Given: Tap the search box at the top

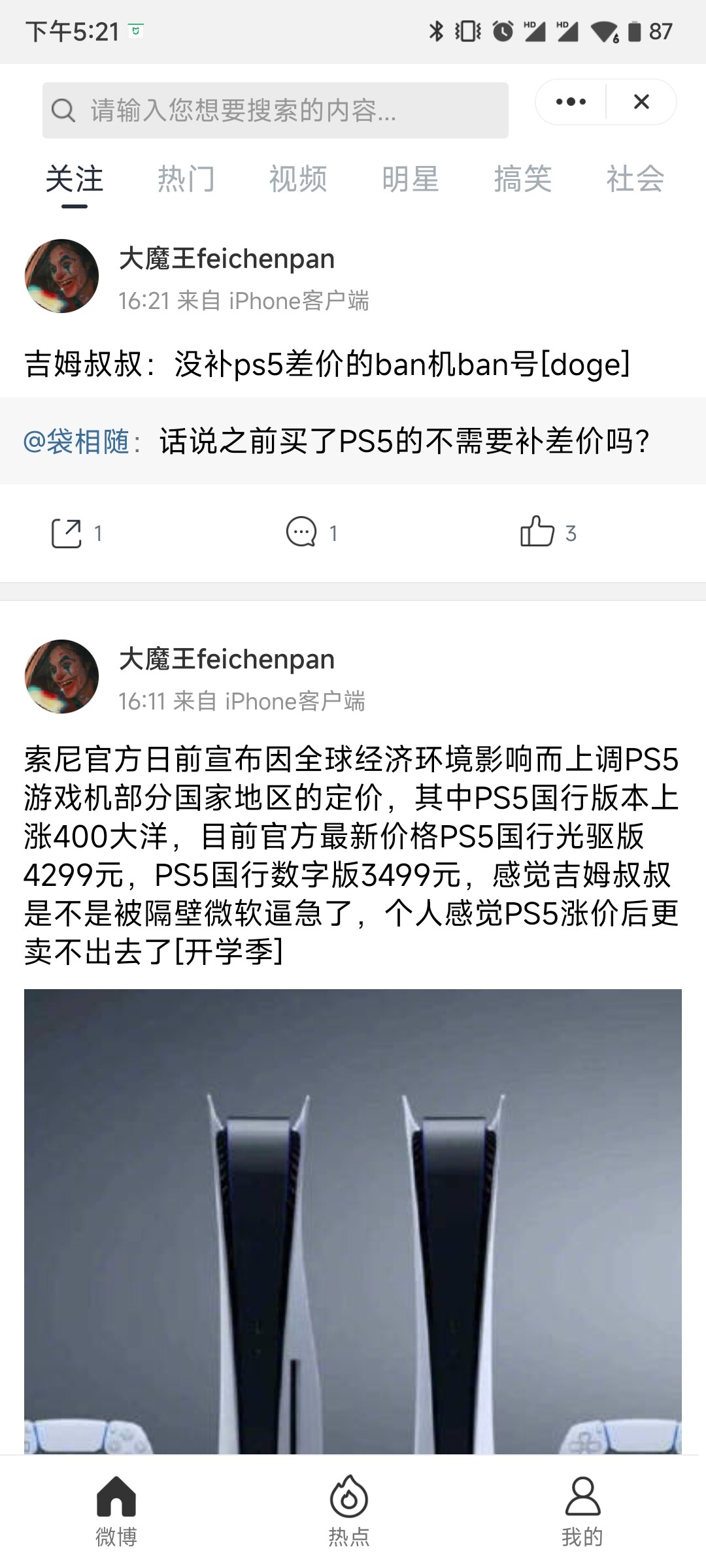Looking at the screenshot, I should click(x=275, y=110).
